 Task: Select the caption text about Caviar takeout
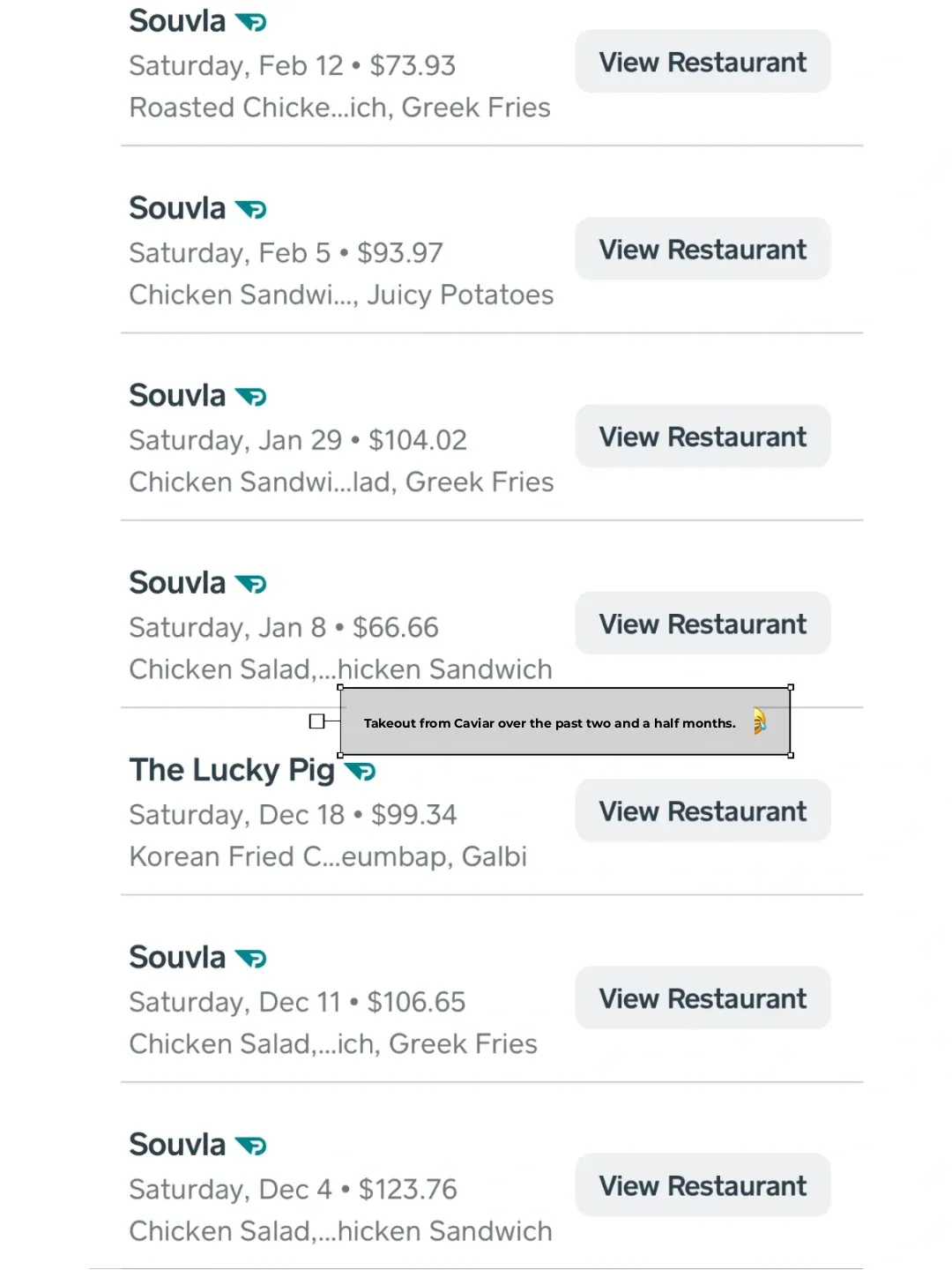click(x=549, y=722)
